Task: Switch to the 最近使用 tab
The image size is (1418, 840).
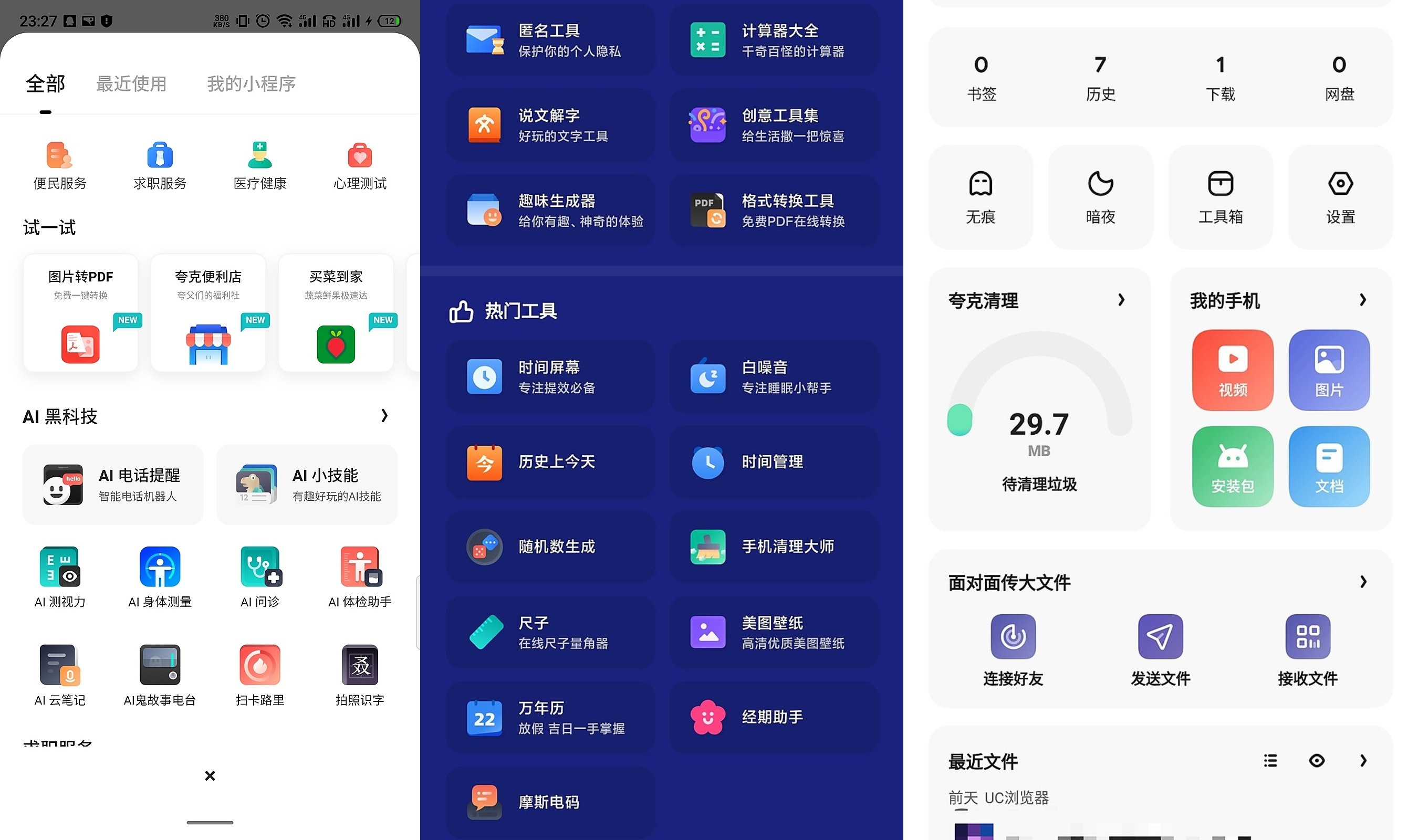Action: pos(131,84)
